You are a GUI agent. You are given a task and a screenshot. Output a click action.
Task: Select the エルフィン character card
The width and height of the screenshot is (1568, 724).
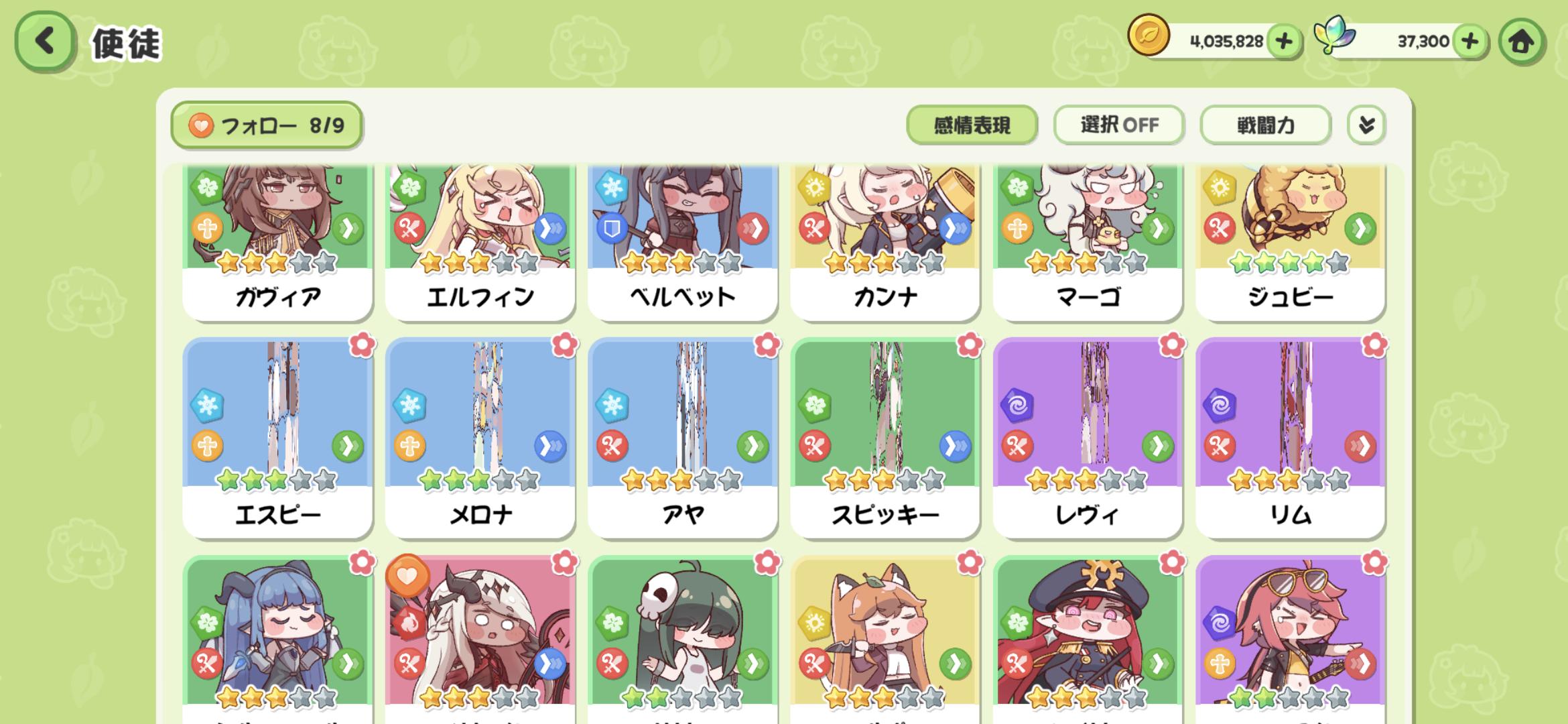480,241
